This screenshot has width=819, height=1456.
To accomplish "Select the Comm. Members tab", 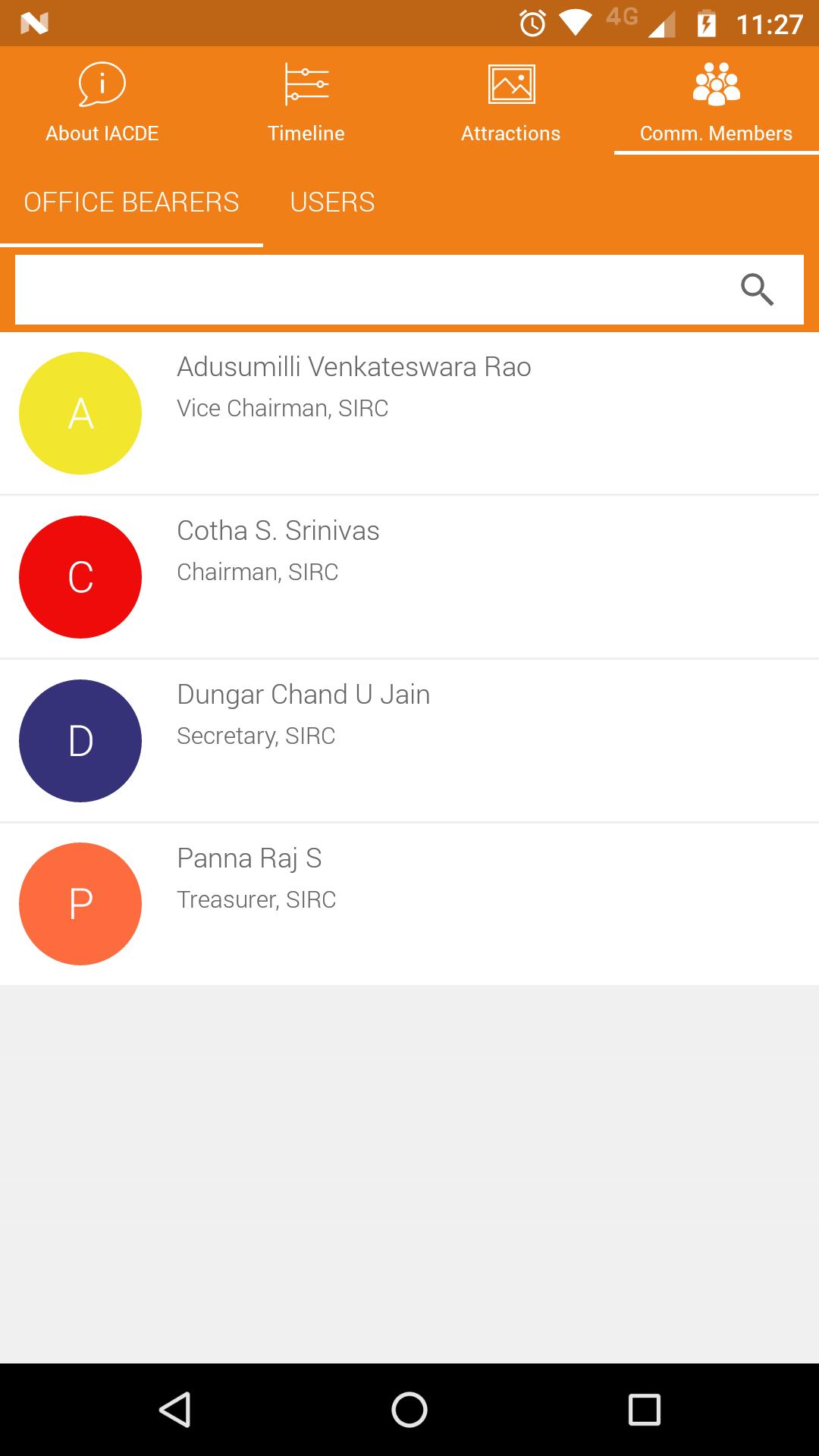I will point(716,102).
